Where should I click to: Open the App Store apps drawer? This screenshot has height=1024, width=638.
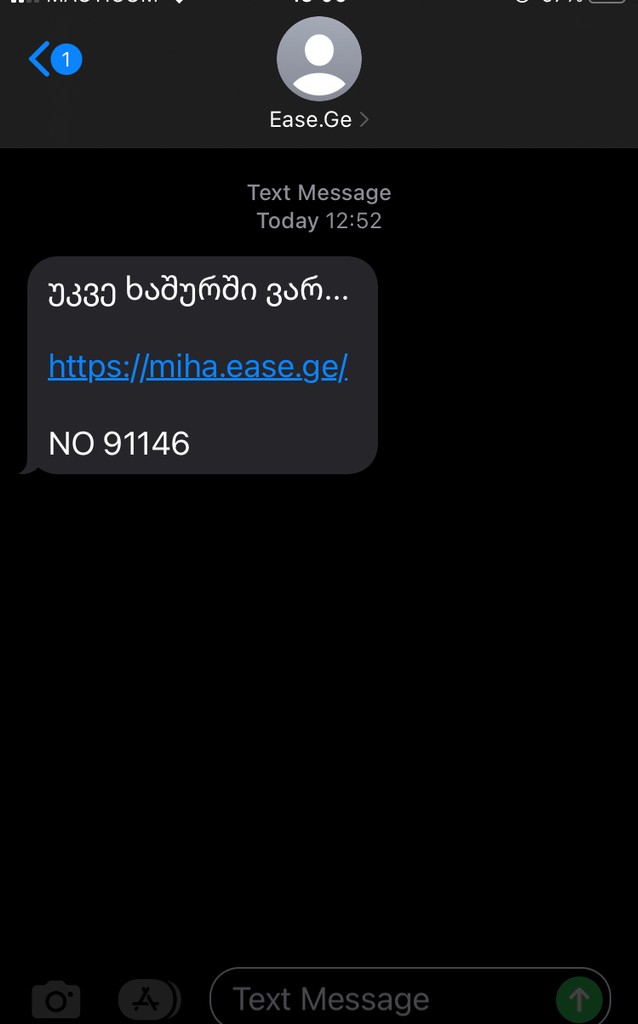(148, 999)
